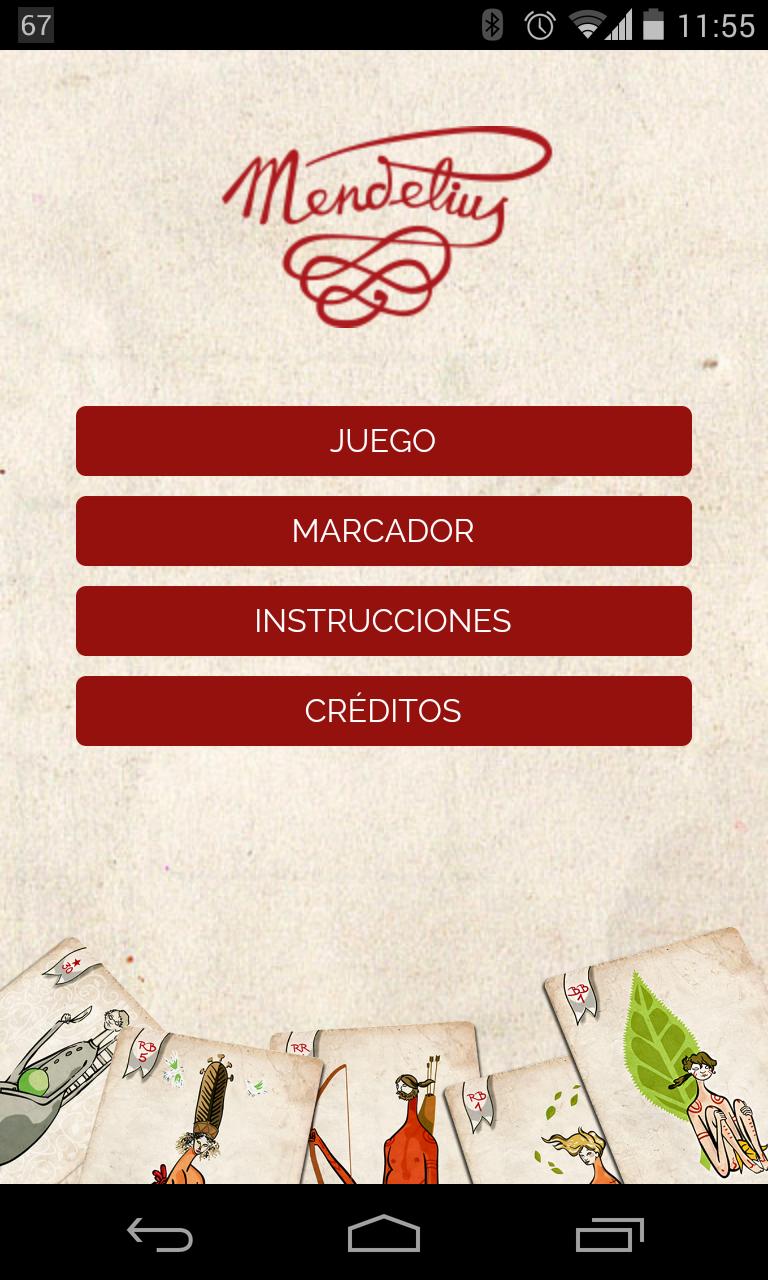This screenshot has width=768, height=1280.
Task: Go back using the system back button
Action: click(x=160, y=1235)
